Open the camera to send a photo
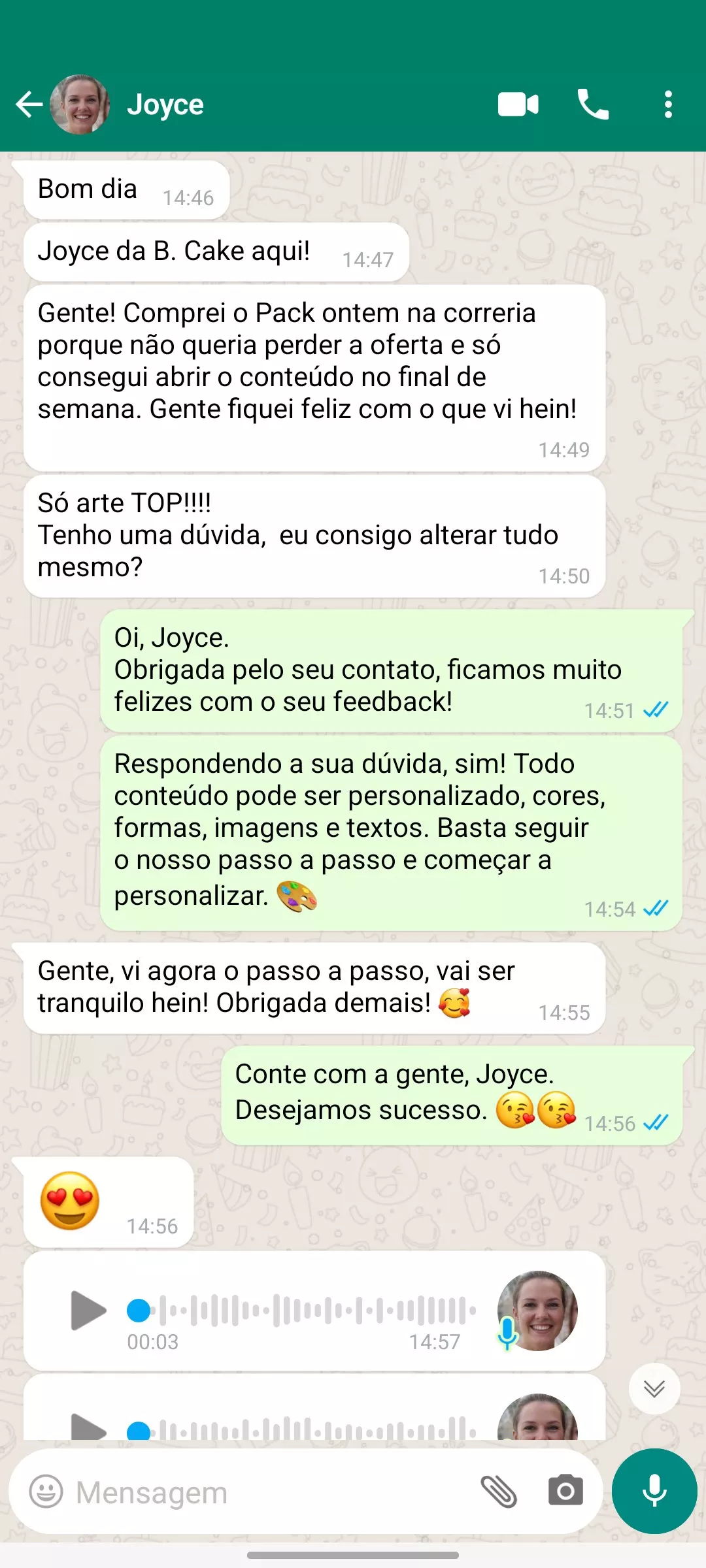Image resolution: width=706 pixels, height=1568 pixels. point(565,1492)
